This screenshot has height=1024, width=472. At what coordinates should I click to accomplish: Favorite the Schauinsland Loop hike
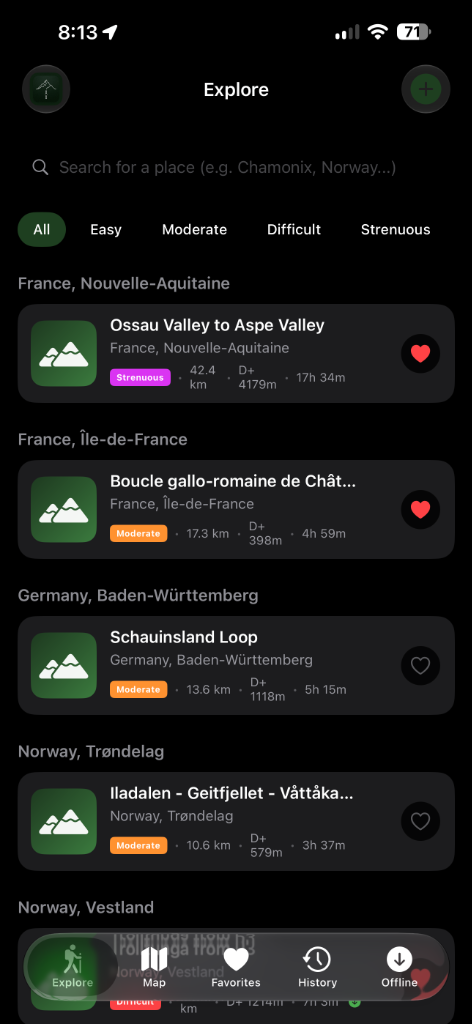pos(420,665)
